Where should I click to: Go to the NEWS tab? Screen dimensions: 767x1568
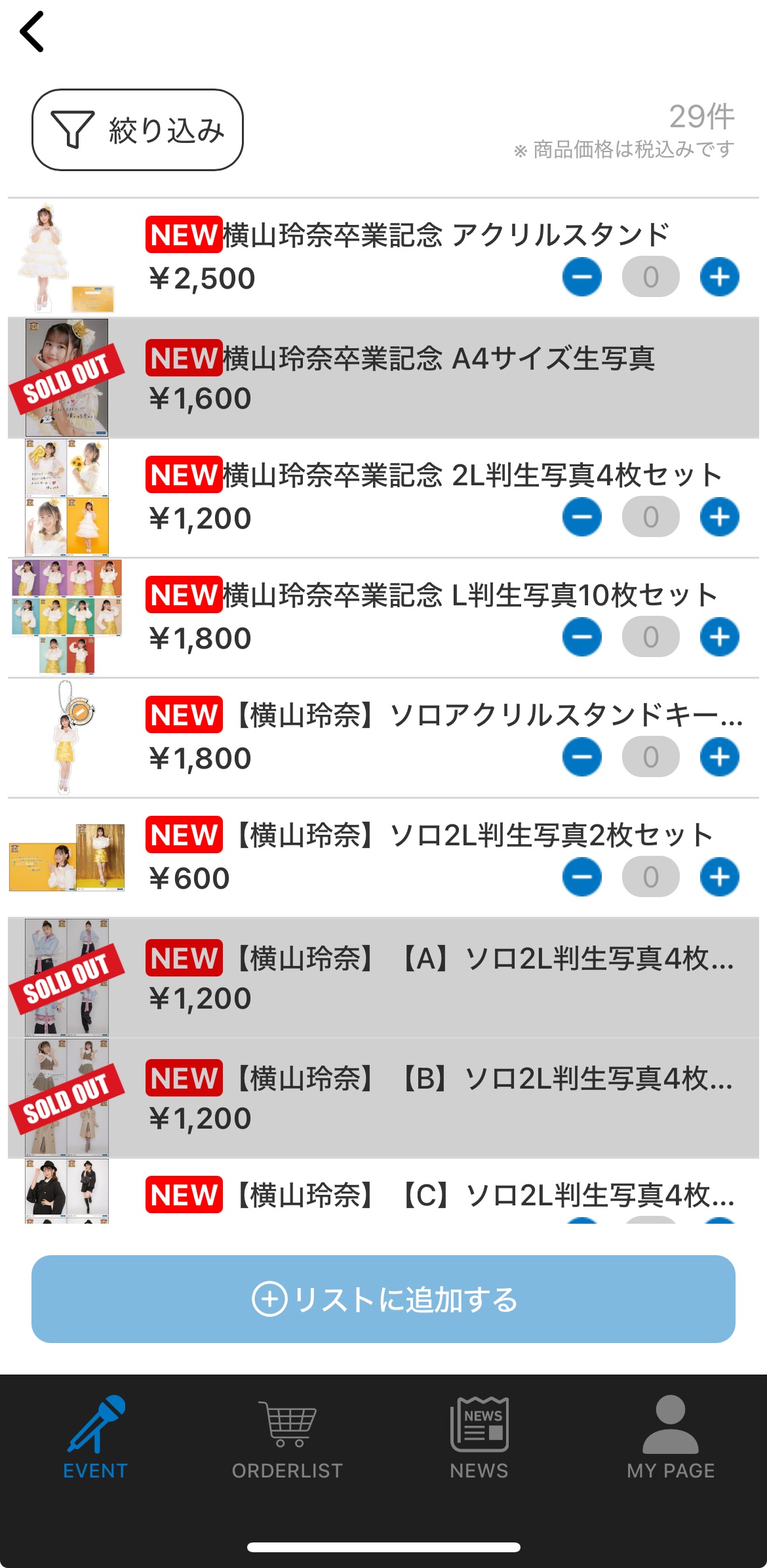click(479, 1437)
